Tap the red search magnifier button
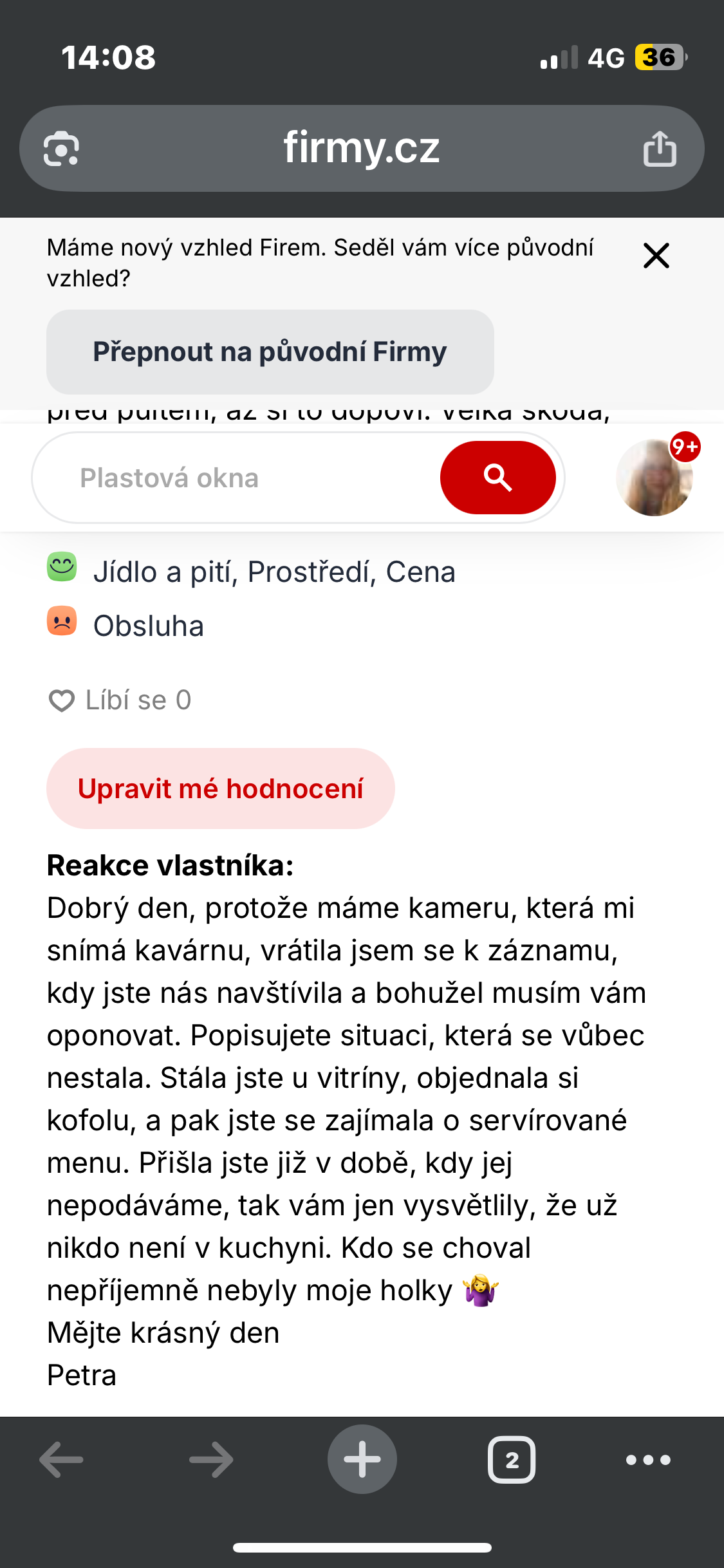 point(498,478)
